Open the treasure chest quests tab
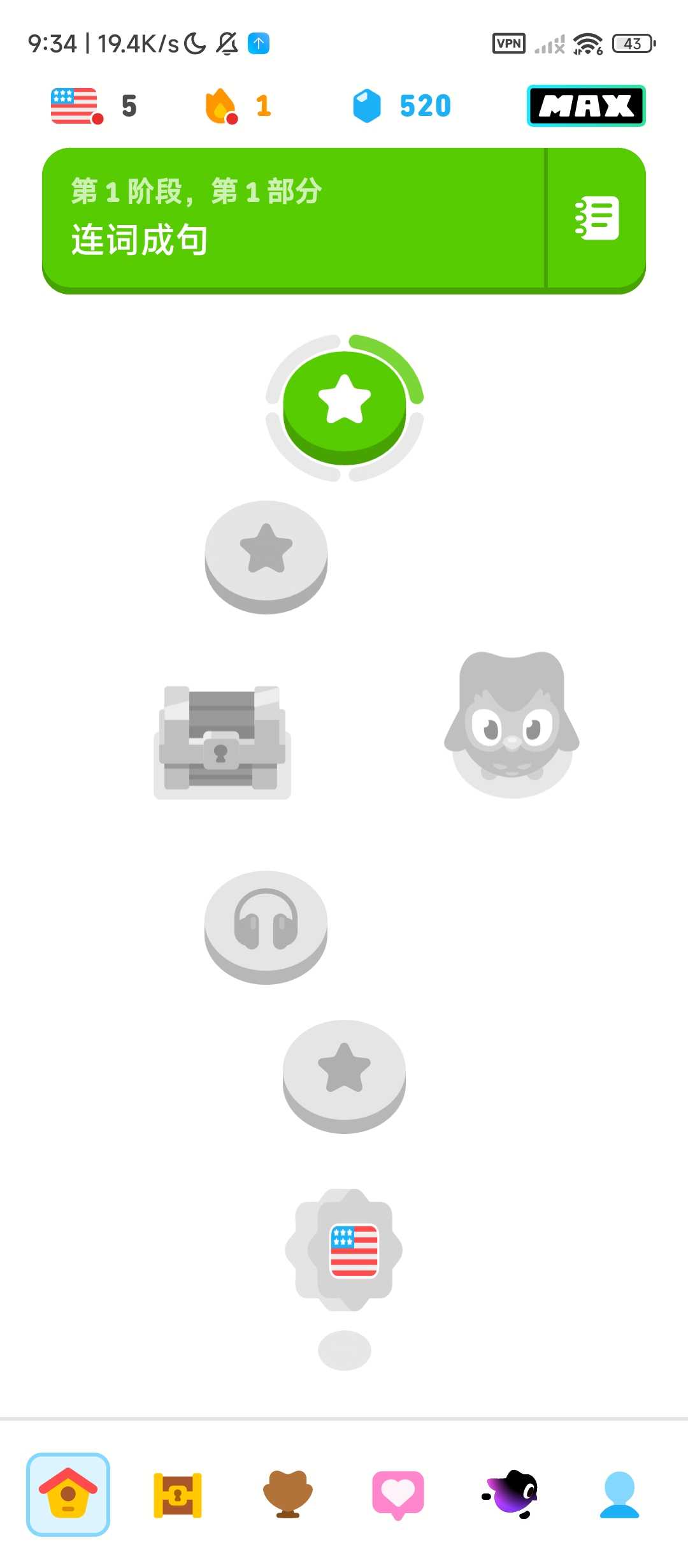This screenshot has width=688, height=1568. [x=178, y=1494]
